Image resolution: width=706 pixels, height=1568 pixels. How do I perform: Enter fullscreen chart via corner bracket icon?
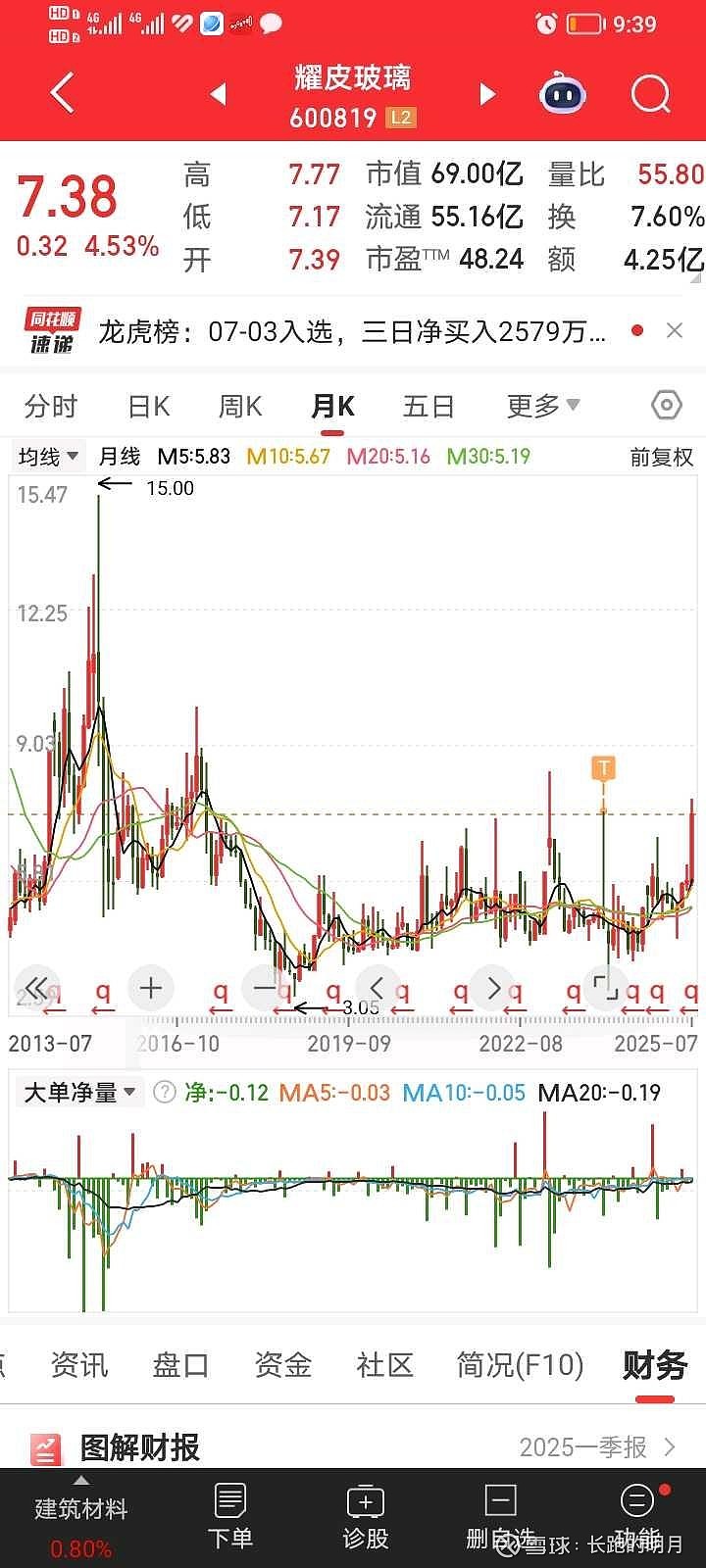(x=605, y=988)
